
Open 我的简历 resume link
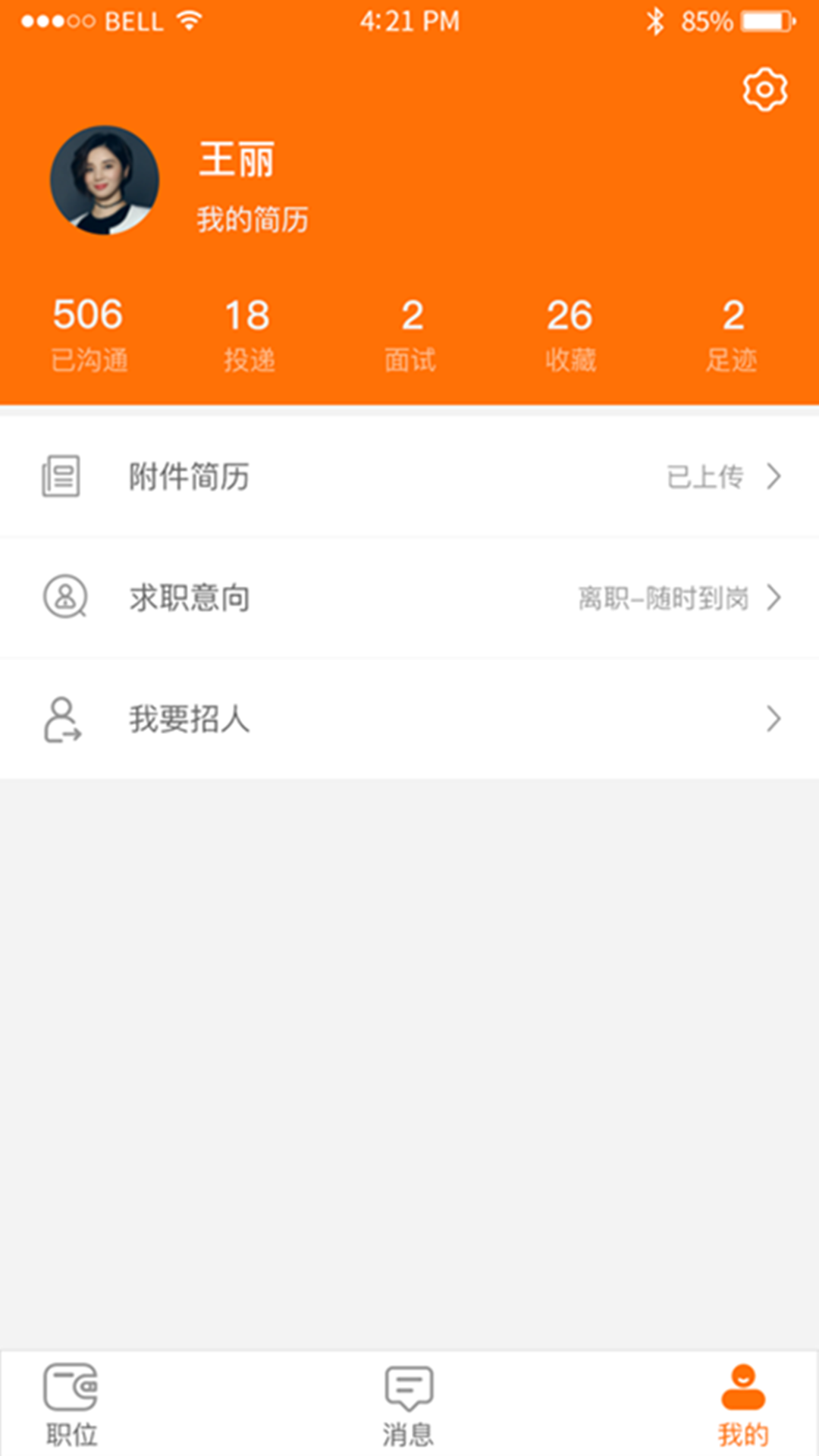point(250,219)
